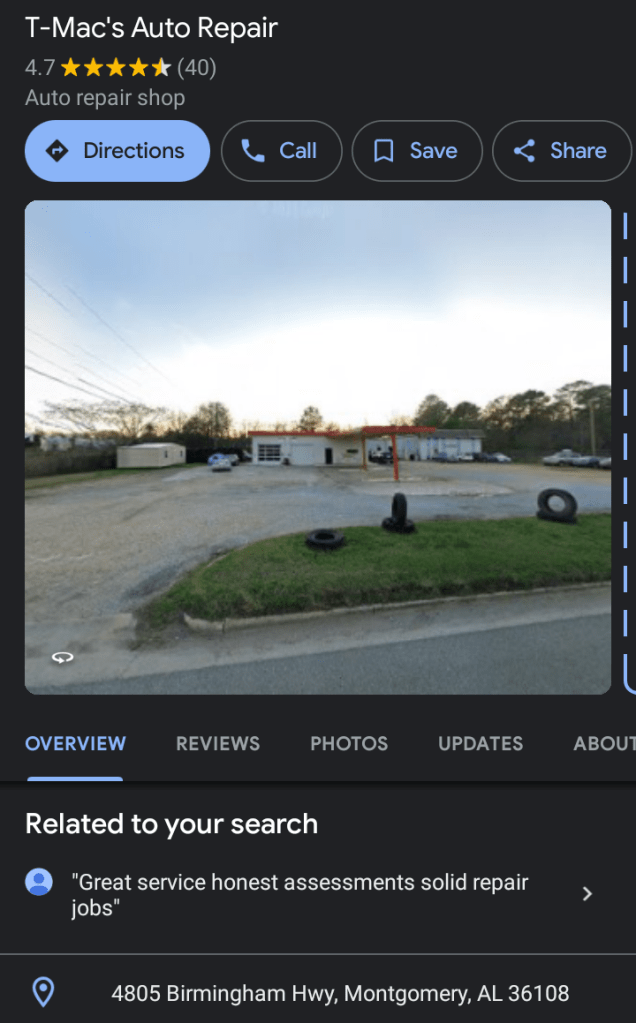Switch to the Overview tab

tap(75, 744)
